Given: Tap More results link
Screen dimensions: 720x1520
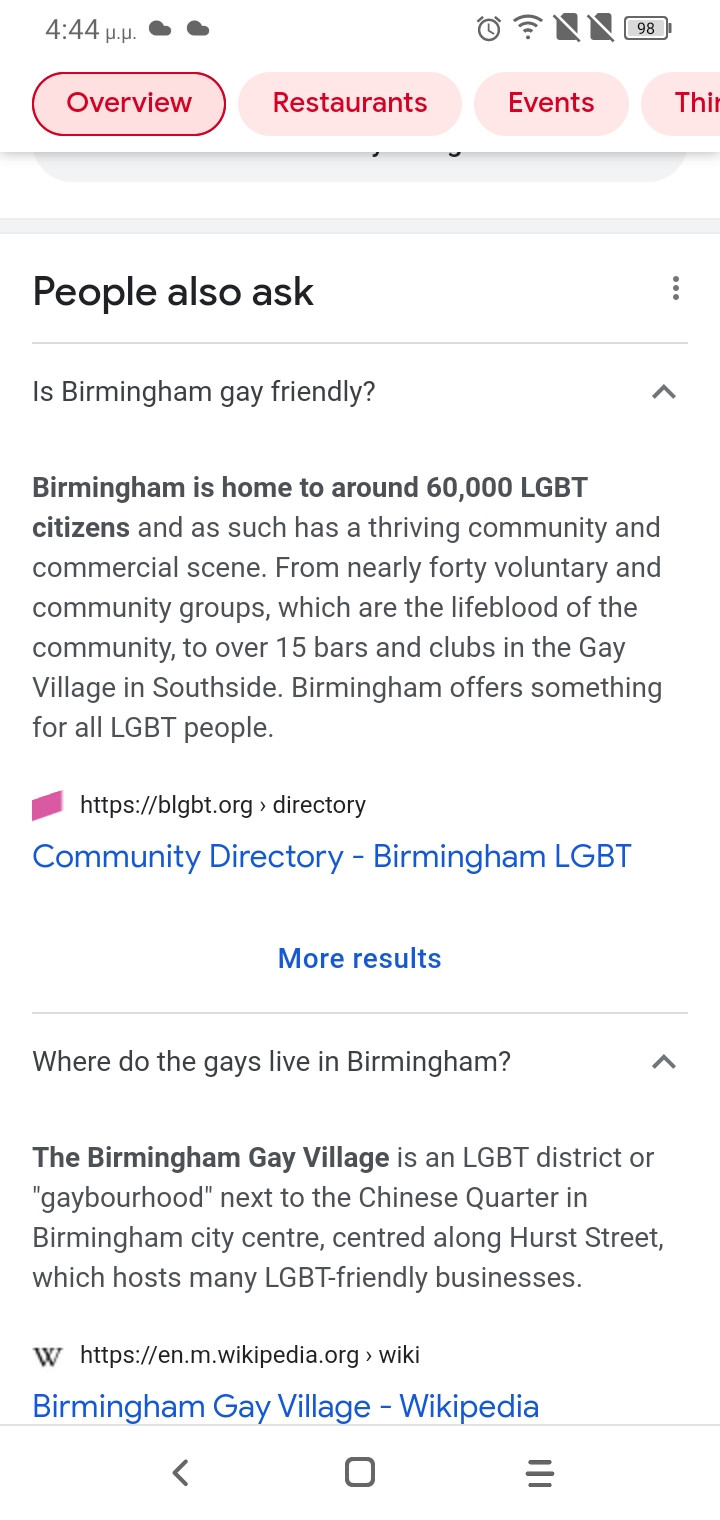Looking at the screenshot, I should (359, 958).
